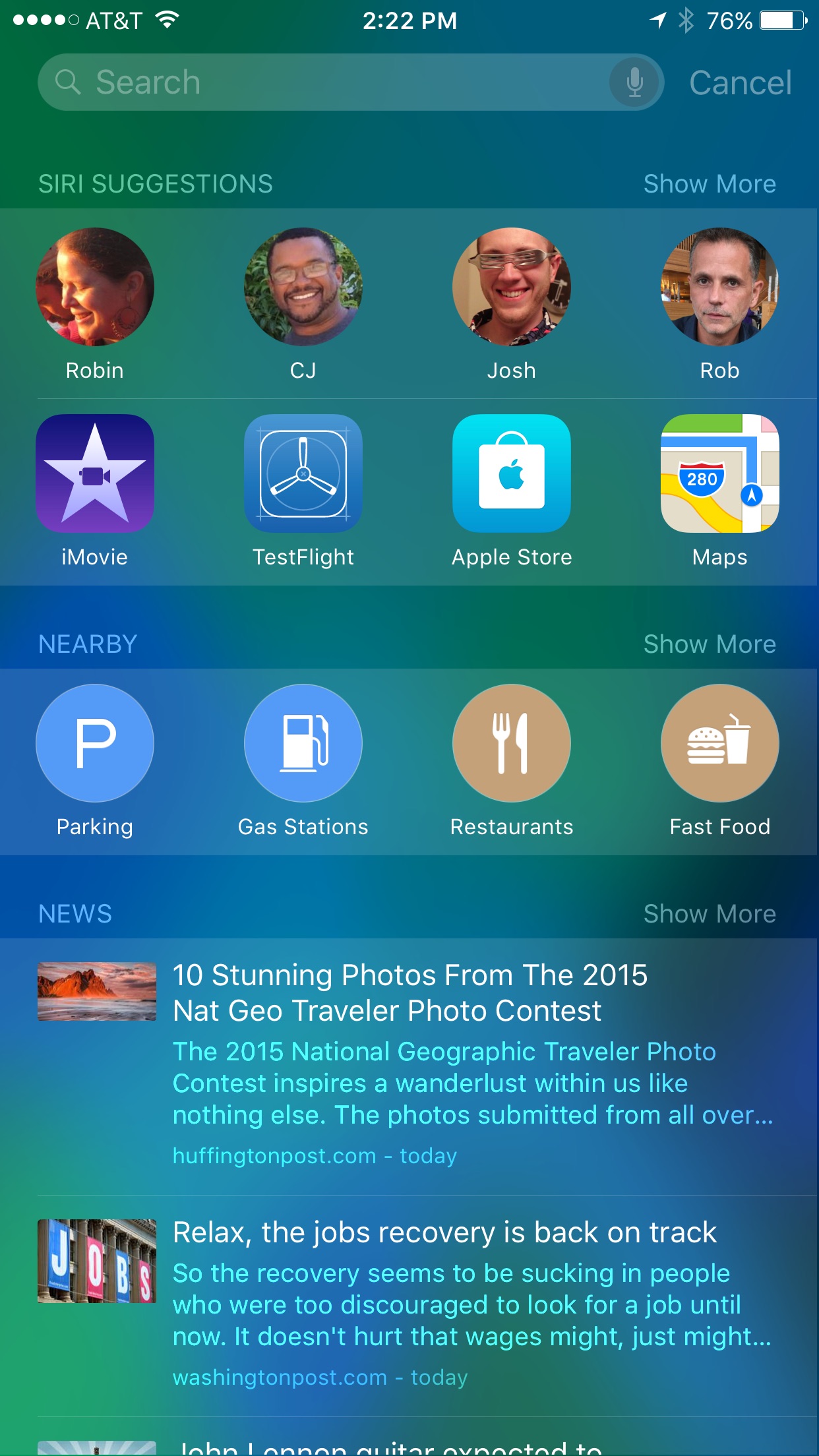Show more Siri Suggestions
This screenshot has width=819, height=1456.
pos(710,184)
